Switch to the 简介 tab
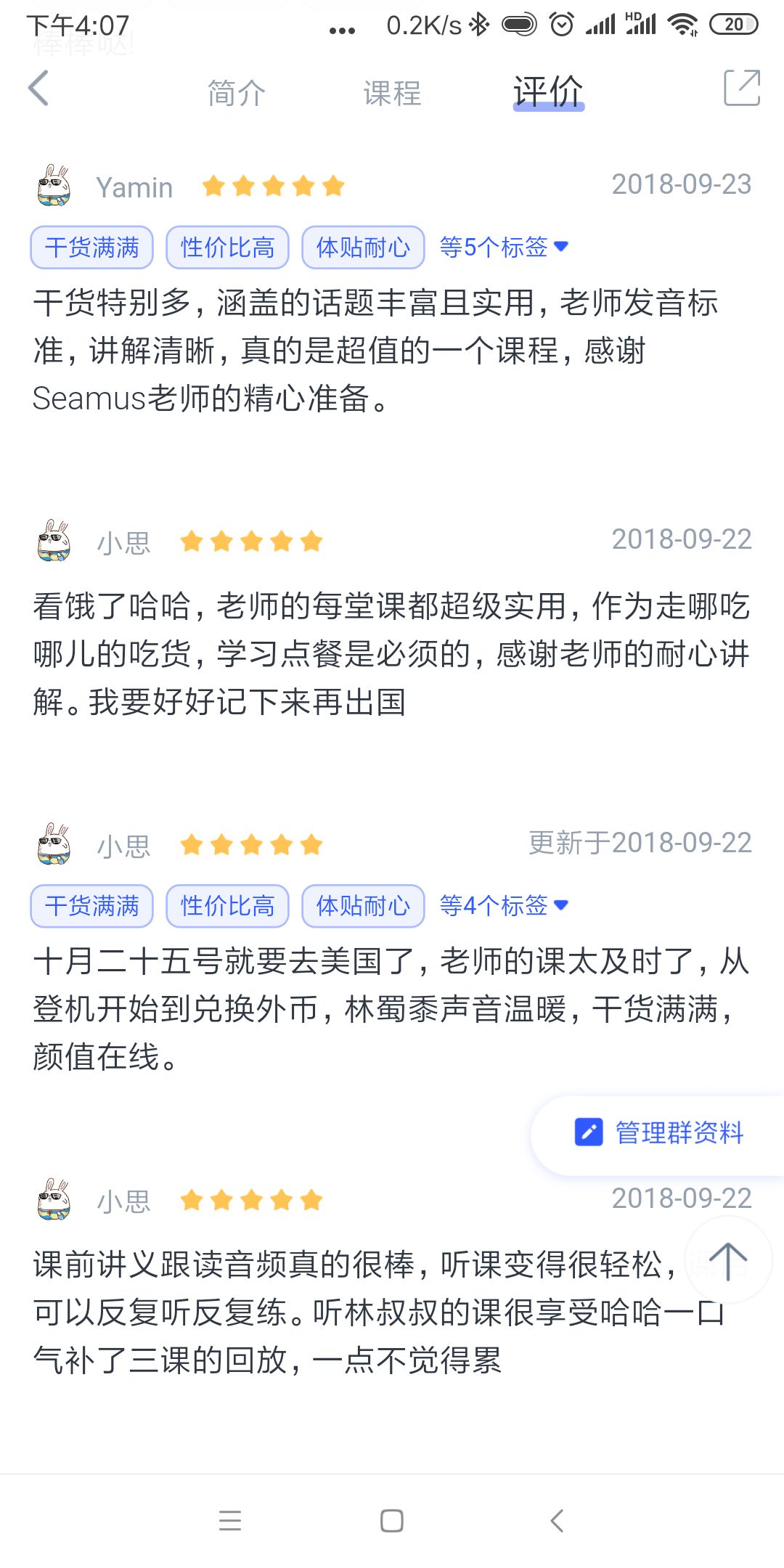Image resolution: width=784 pixels, height=1568 pixels. [236, 93]
